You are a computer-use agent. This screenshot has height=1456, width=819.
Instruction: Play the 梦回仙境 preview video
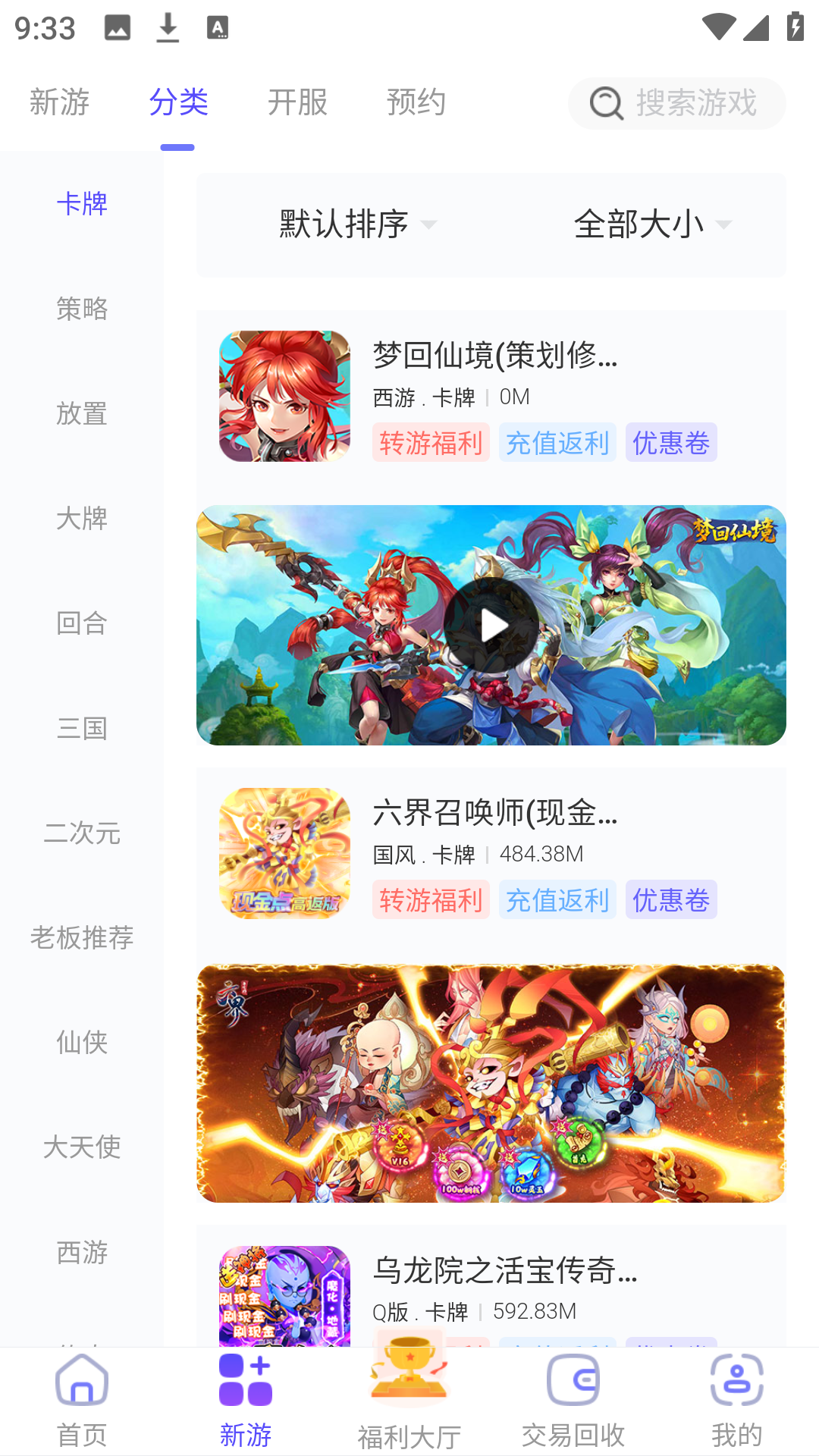click(491, 623)
